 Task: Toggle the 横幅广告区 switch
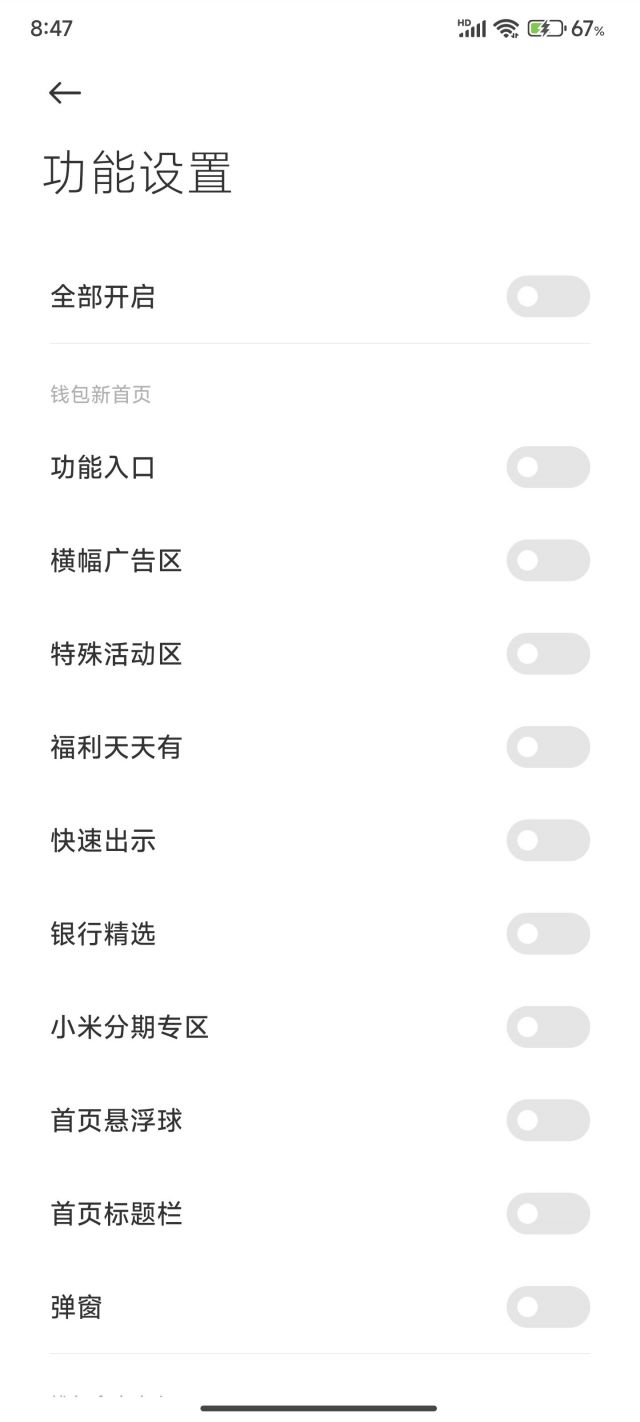tap(547, 560)
